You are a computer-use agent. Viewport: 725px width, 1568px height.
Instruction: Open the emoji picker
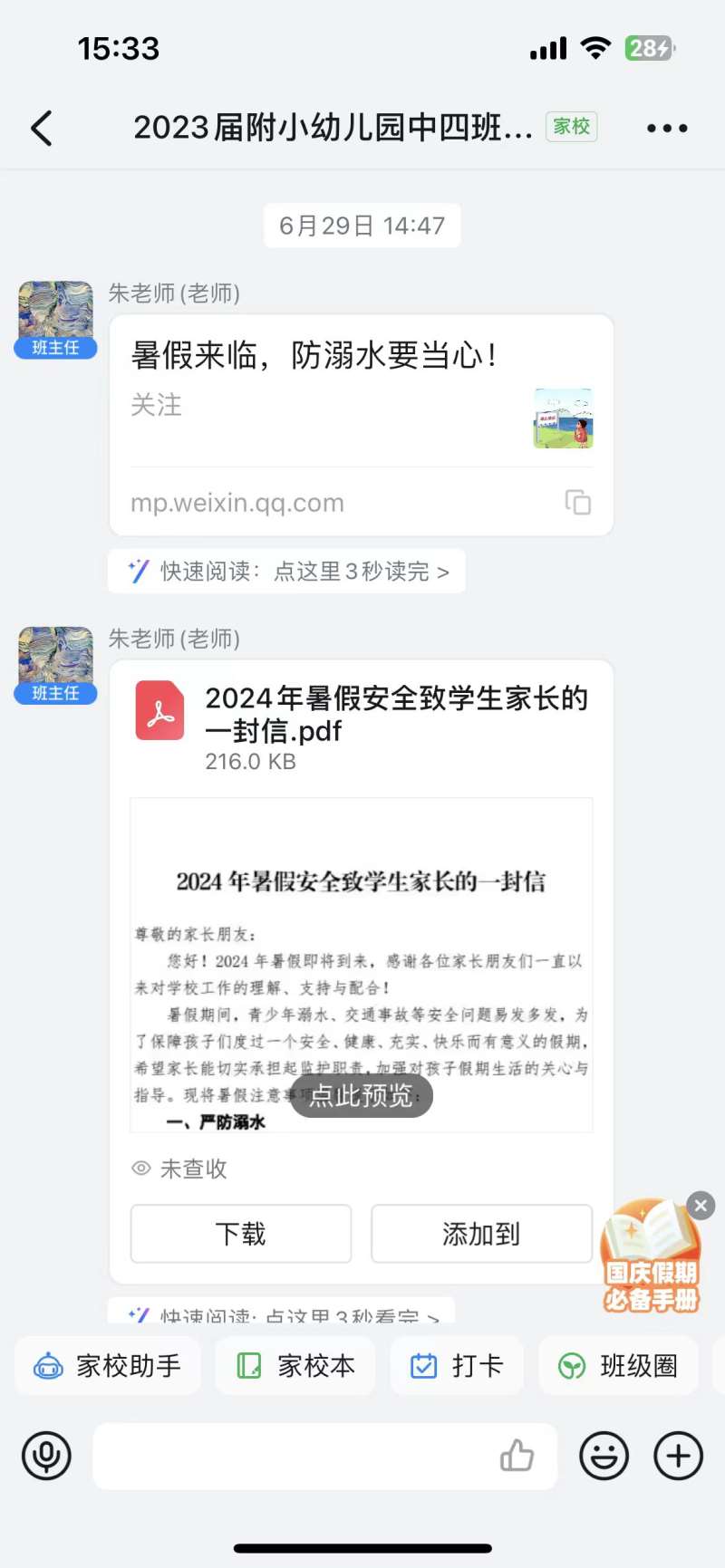click(x=604, y=1457)
